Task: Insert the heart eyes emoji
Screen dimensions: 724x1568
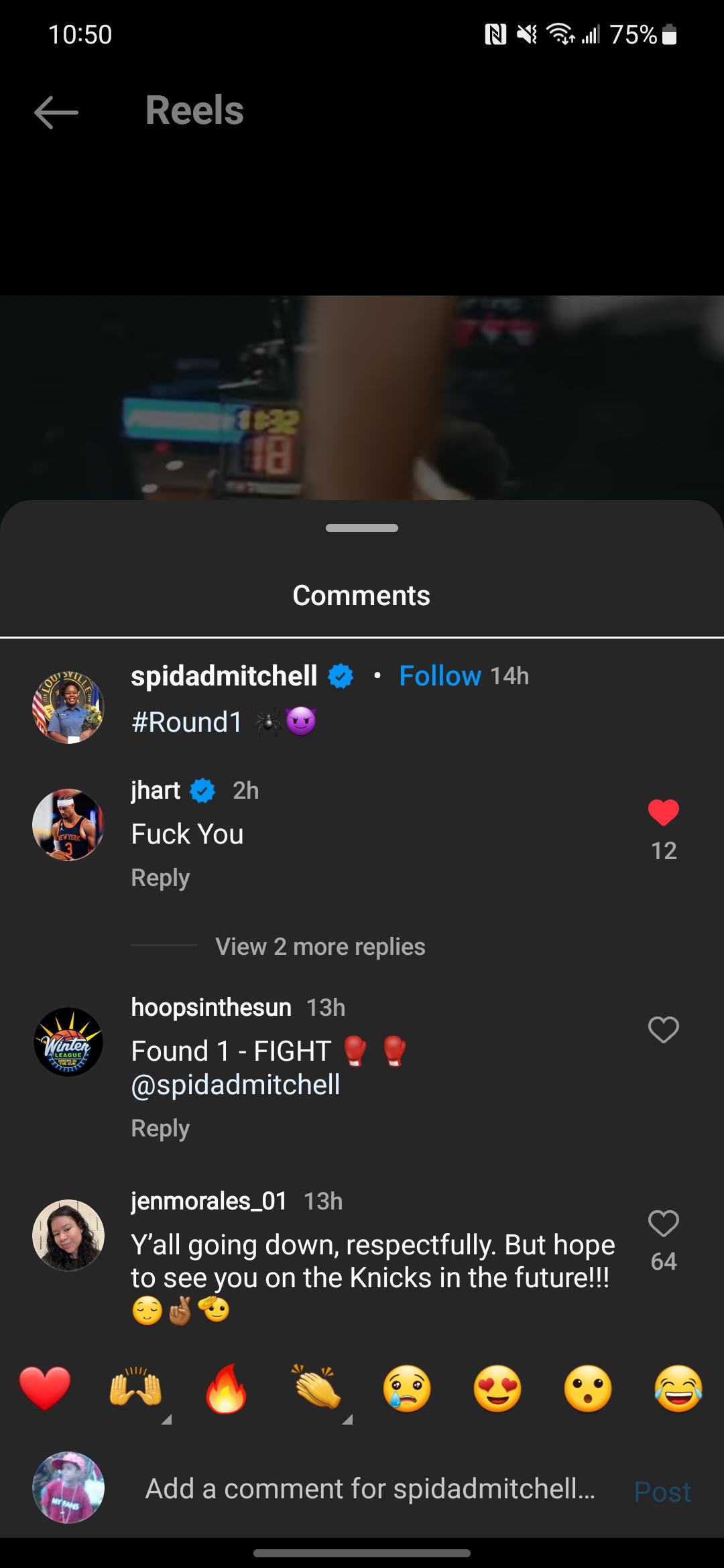Action: [x=497, y=1389]
